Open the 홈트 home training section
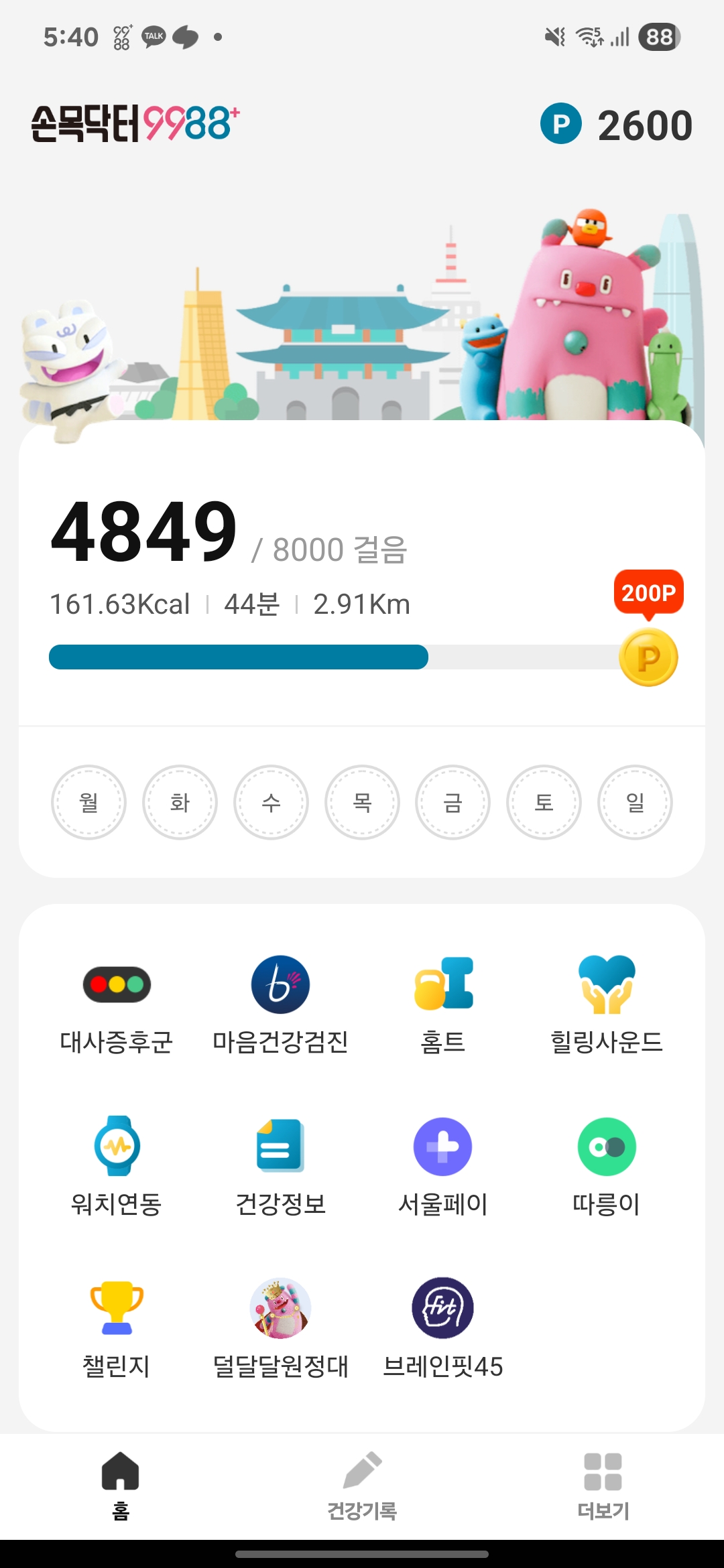The image size is (724, 1568). [443, 1005]
